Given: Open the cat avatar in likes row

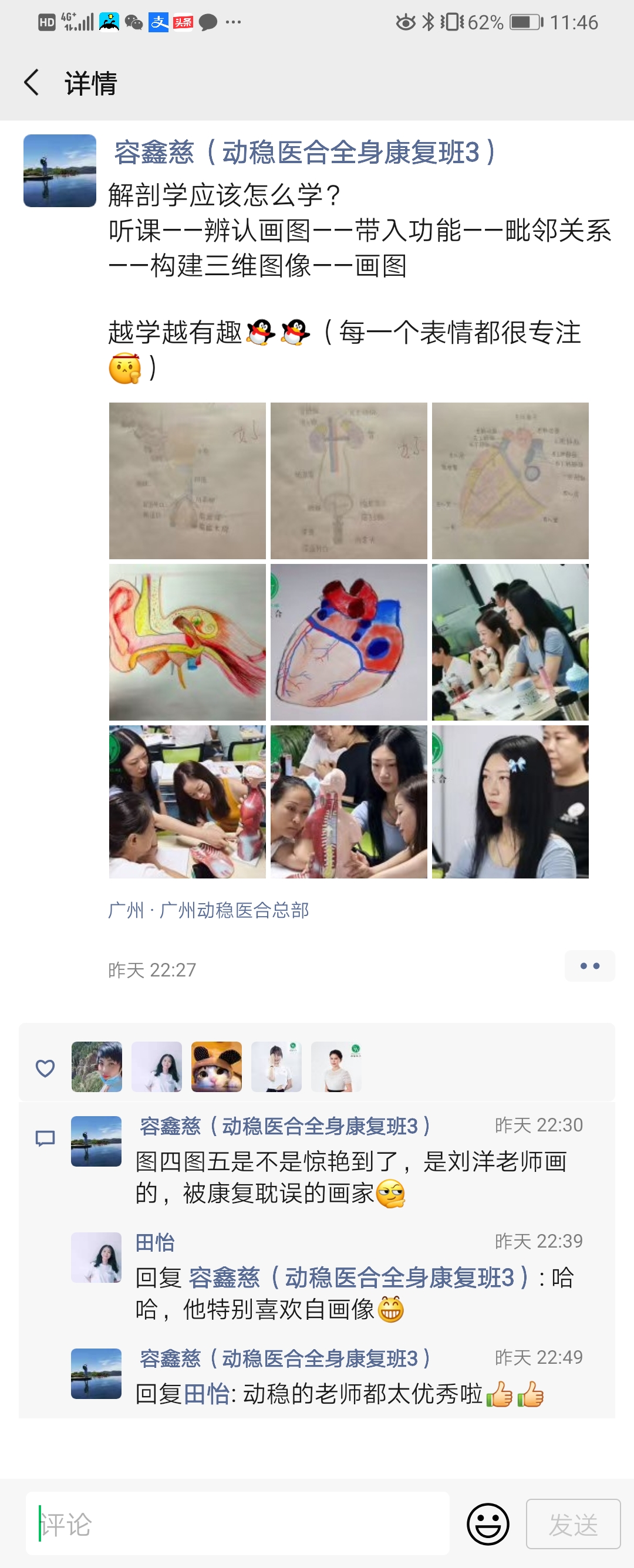Looking at the screenshot, I should (x=216, y=1066).
